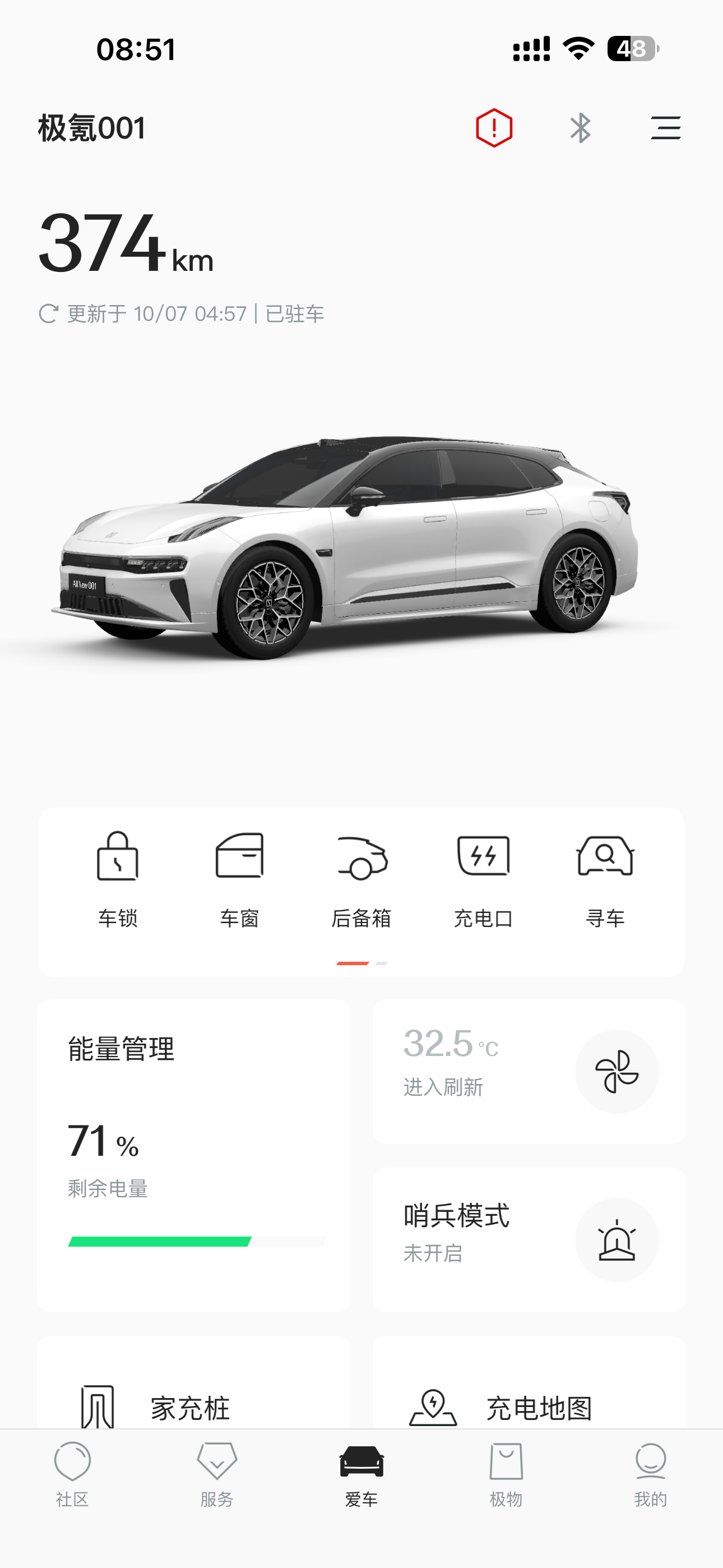Screen dimensions: 723x1568
Task: Turn on 哨兵模式 sentry mode
Action: click(617, 1239)
